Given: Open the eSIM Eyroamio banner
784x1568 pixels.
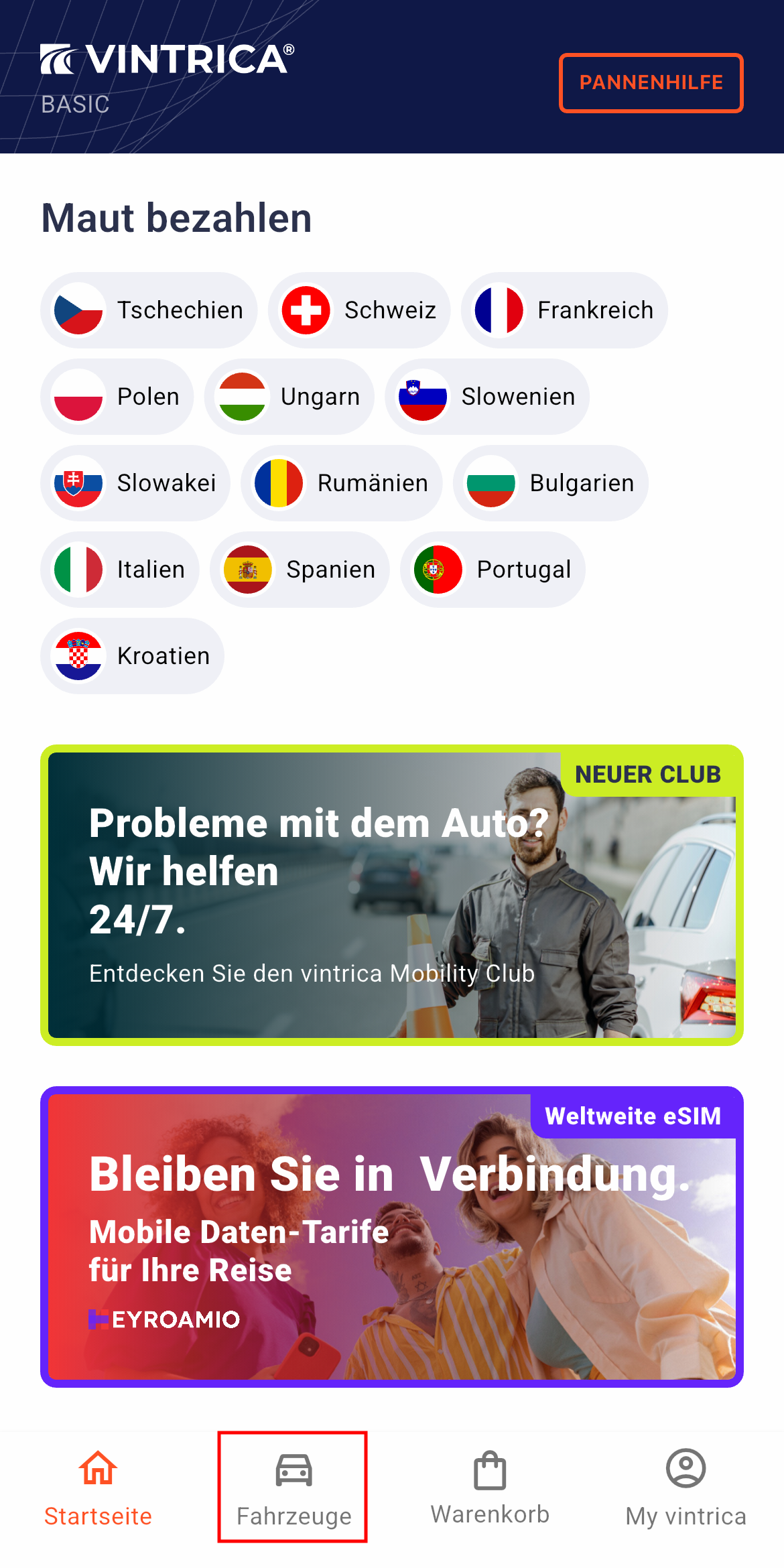Looking at the screenshot, I should 392,1240.
